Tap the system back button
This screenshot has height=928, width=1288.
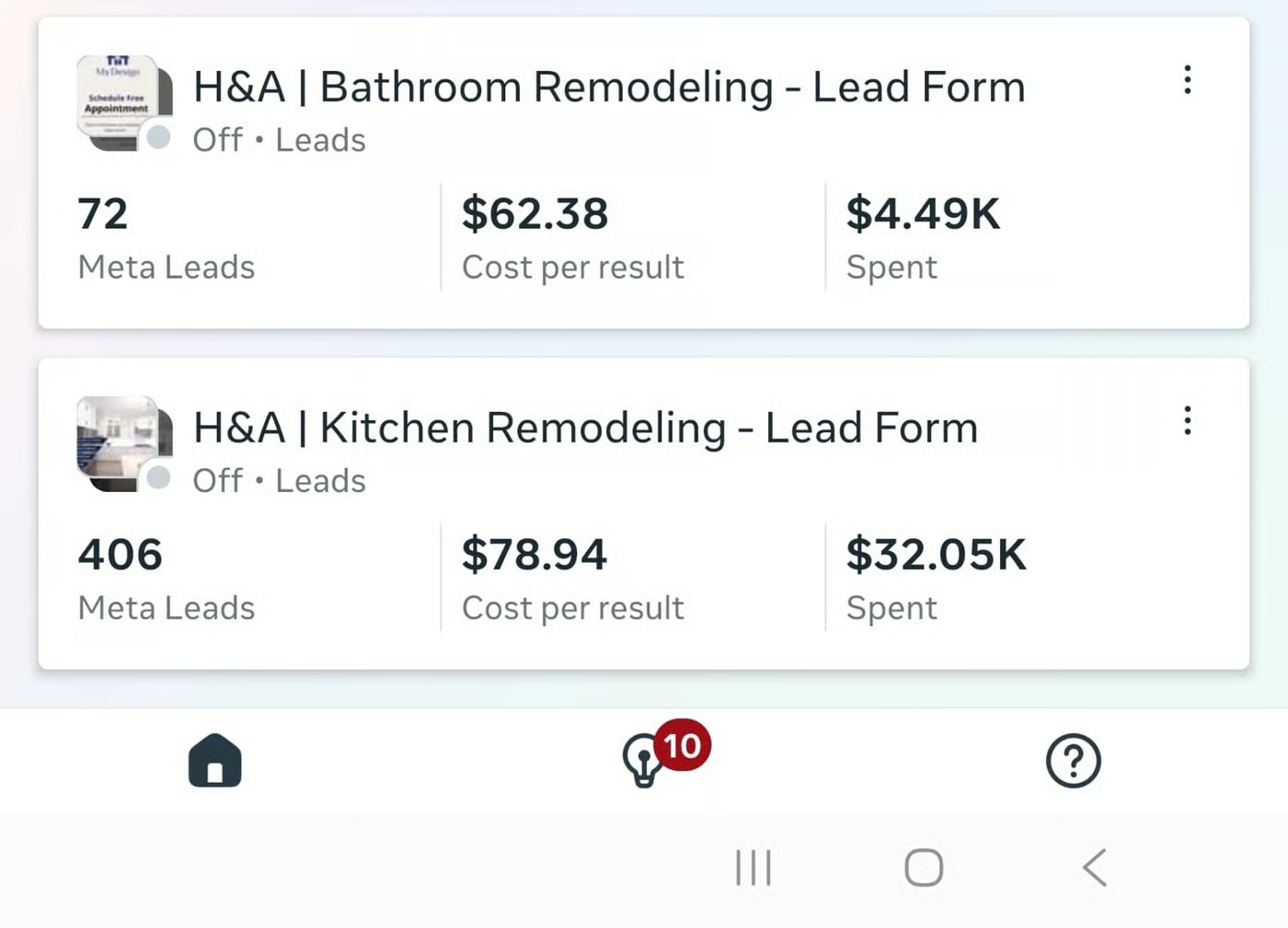pos(1094,867)
